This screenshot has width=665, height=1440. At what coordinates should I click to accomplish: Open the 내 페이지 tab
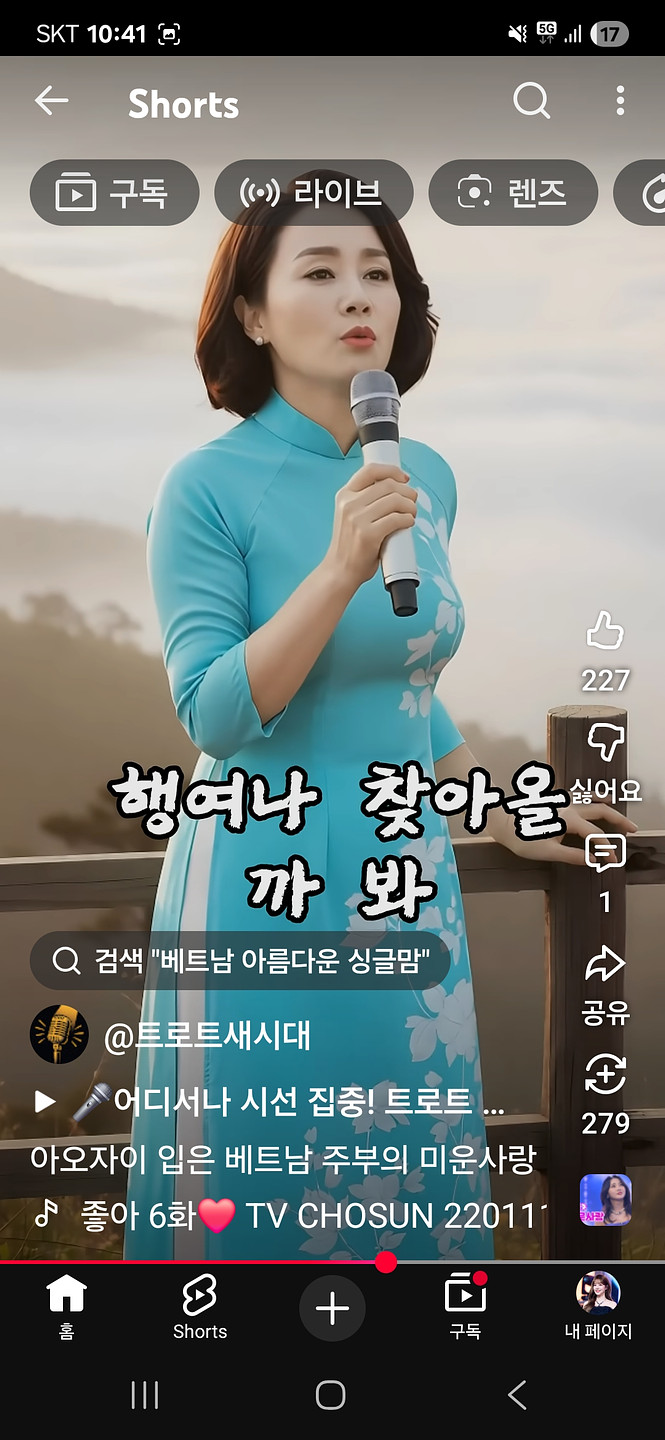[598, 1307]
